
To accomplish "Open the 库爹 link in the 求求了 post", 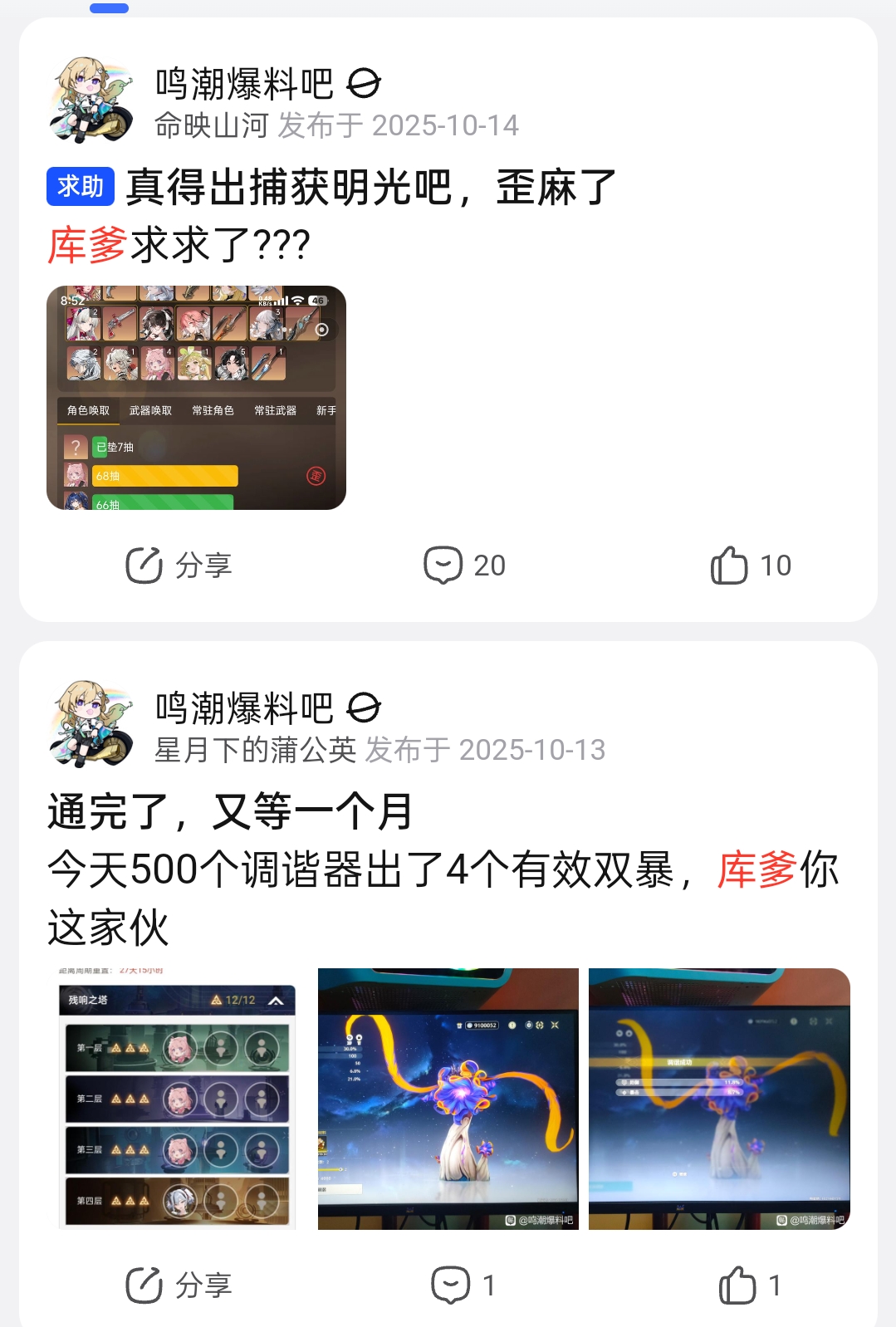I will click(87, 245).
